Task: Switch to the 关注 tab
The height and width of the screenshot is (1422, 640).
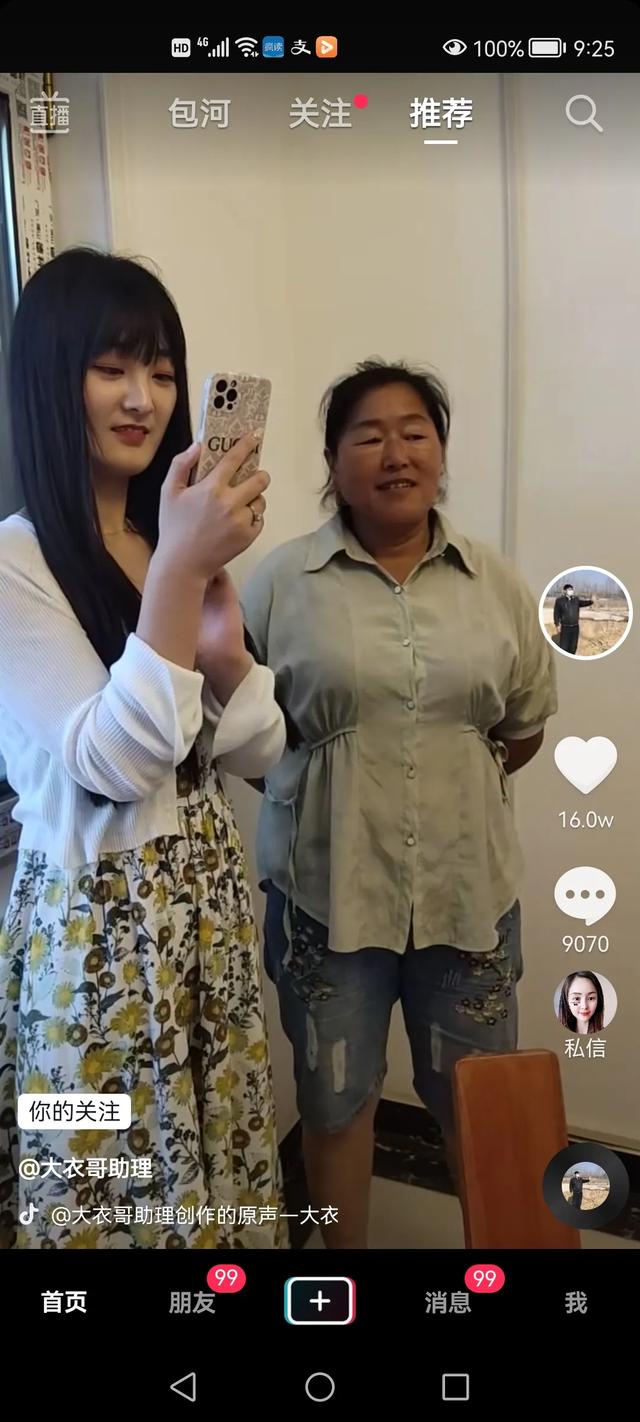Action: point(320,113)
